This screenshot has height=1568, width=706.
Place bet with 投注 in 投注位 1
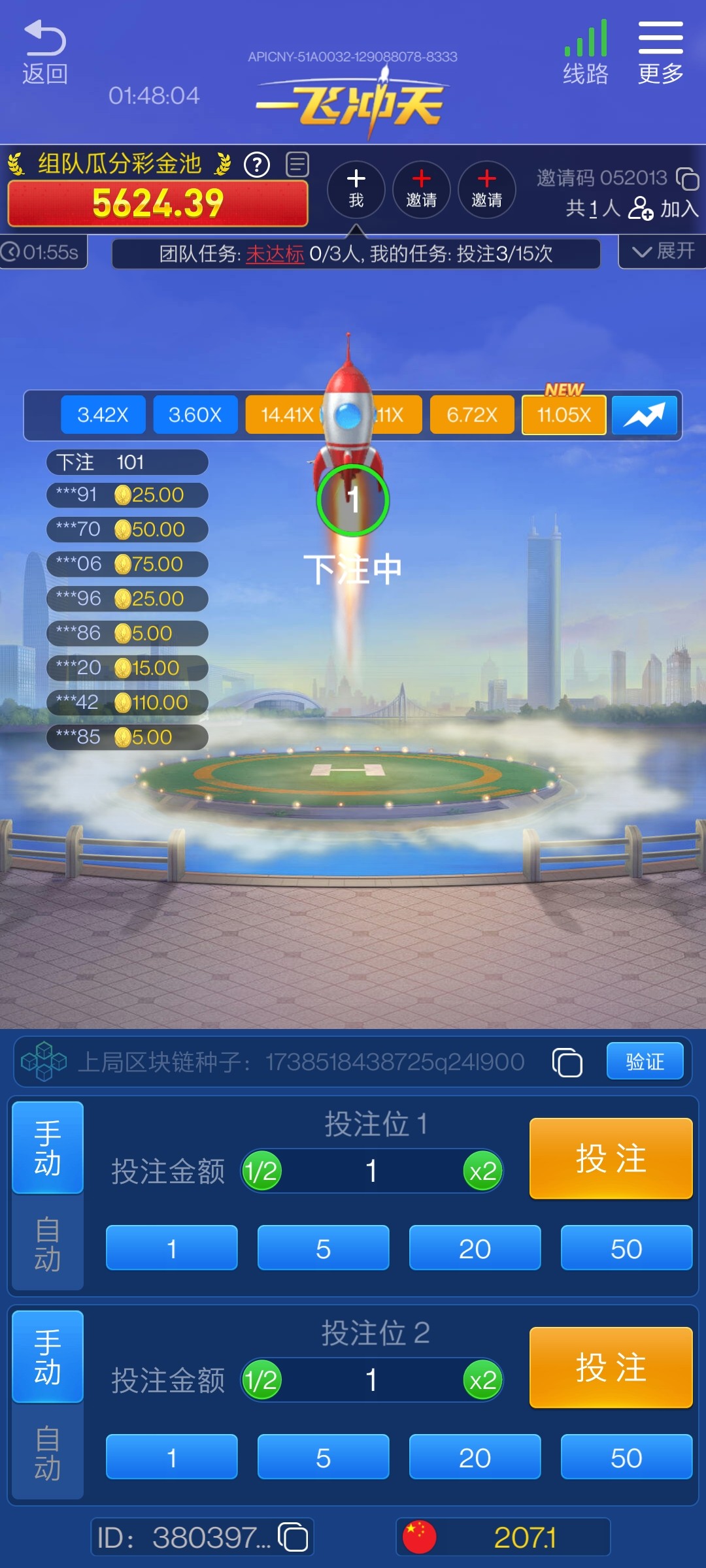tap(611, 1158)
